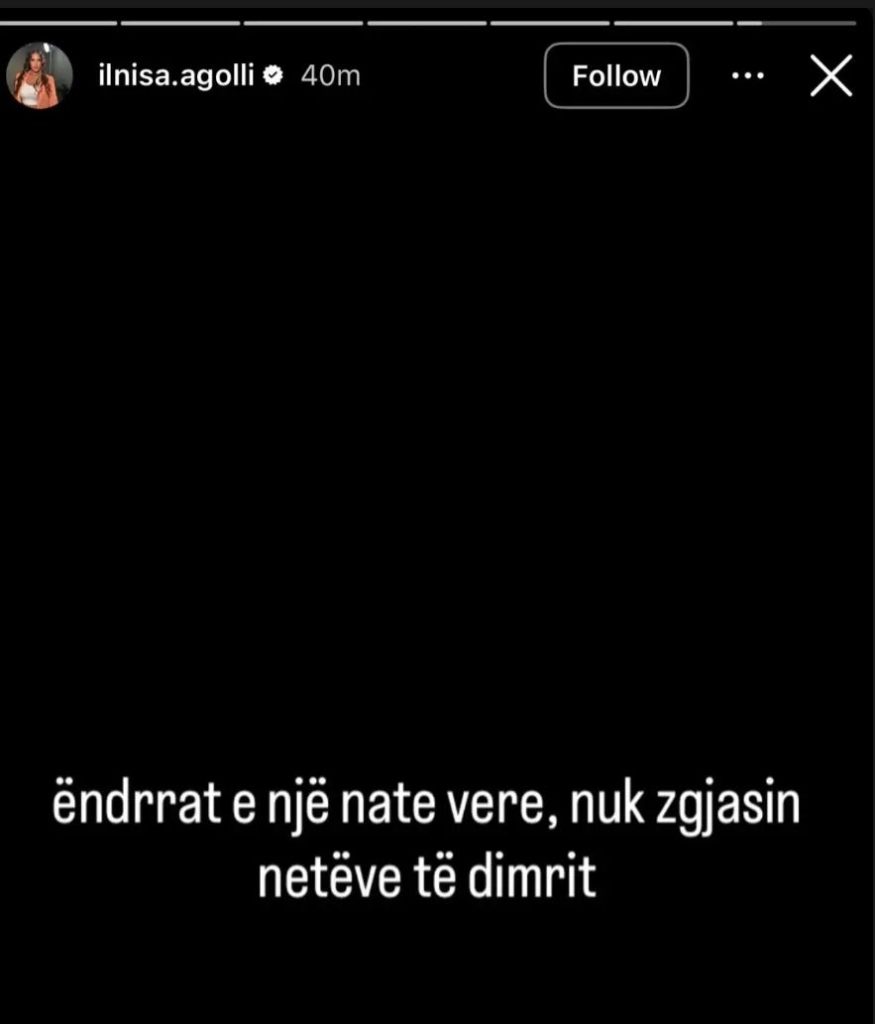Open the three-dot story options menu
The width and height of the screenshot is (875, 1024).
tap(748, 76)
